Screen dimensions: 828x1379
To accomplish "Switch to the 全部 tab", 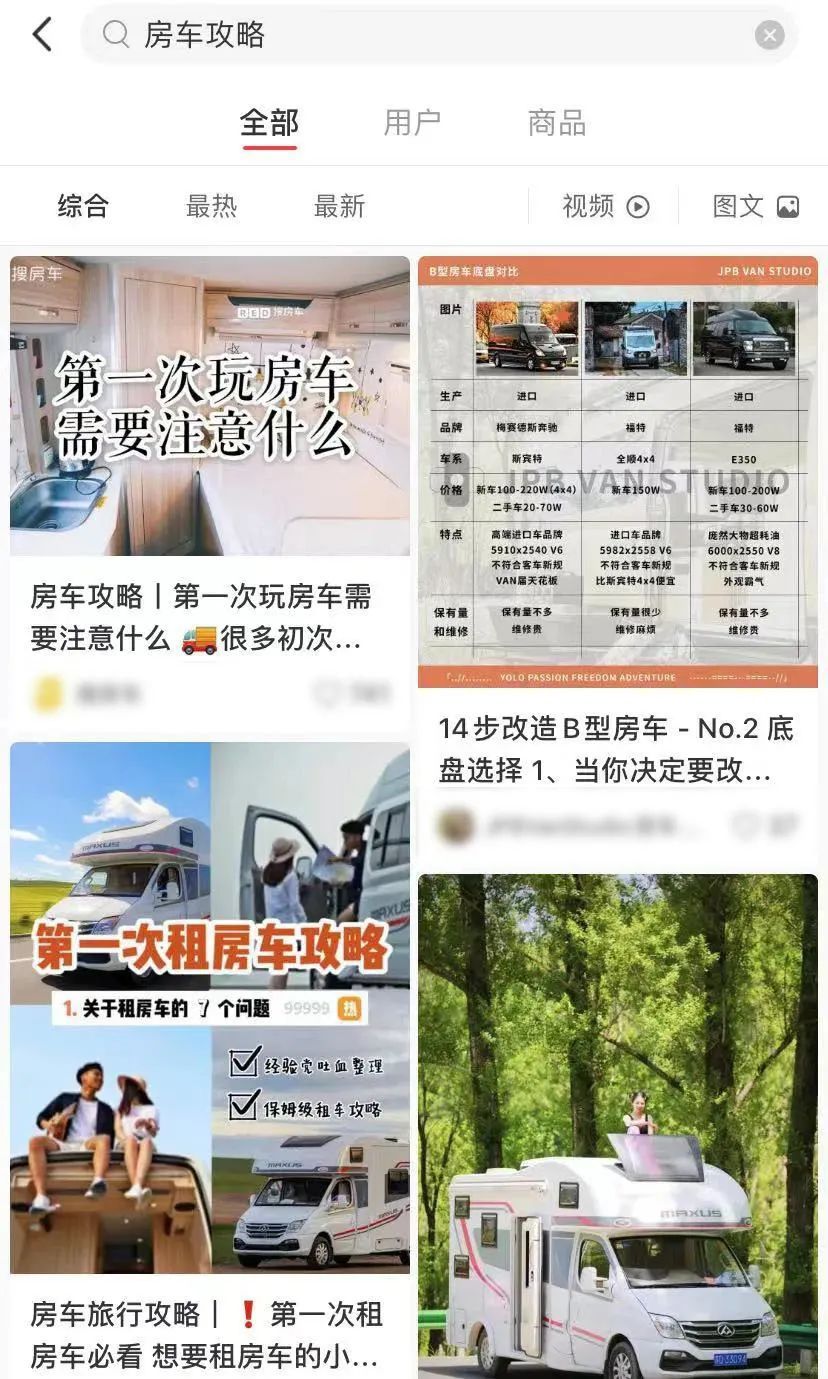I will 269,124.
